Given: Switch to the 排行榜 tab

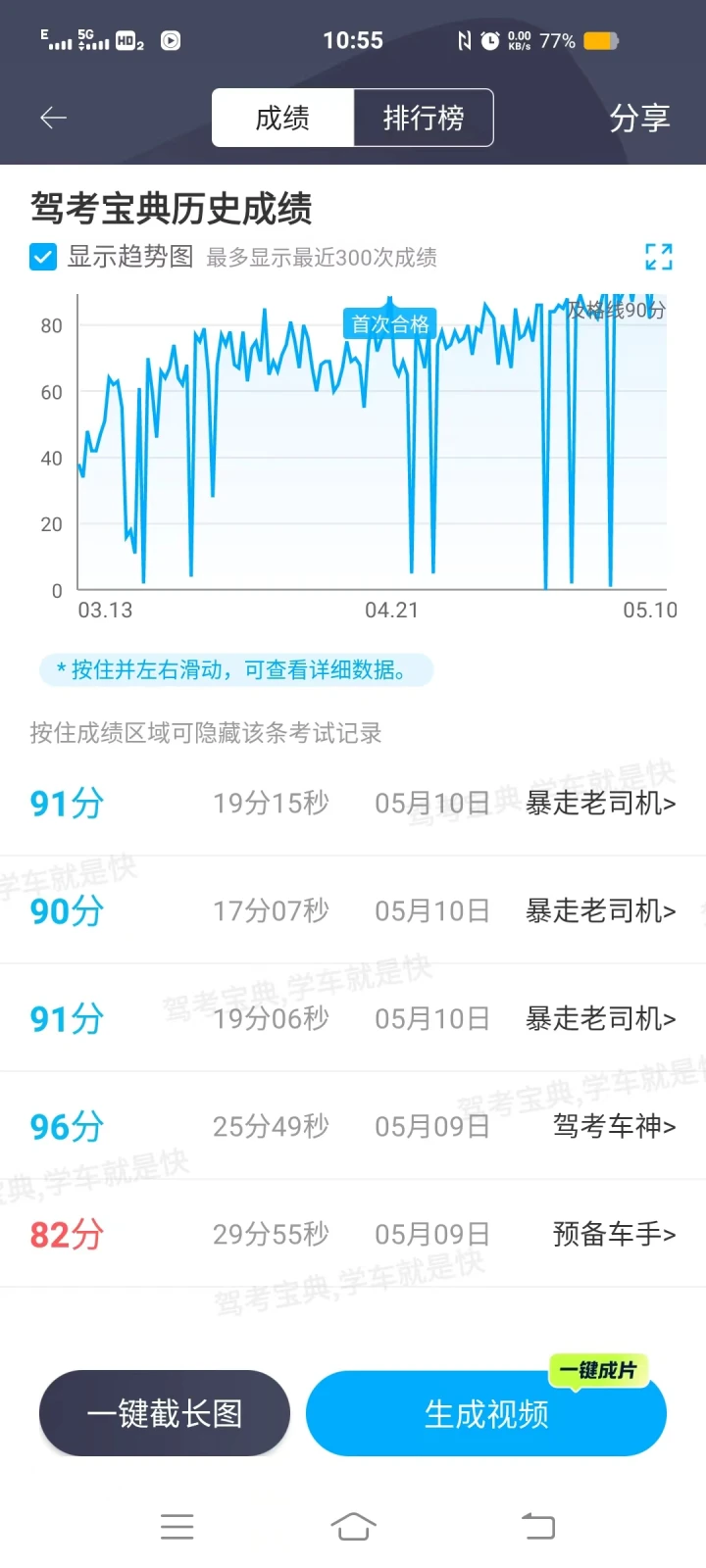Looking at the screenshot, I should pos(424,119).
